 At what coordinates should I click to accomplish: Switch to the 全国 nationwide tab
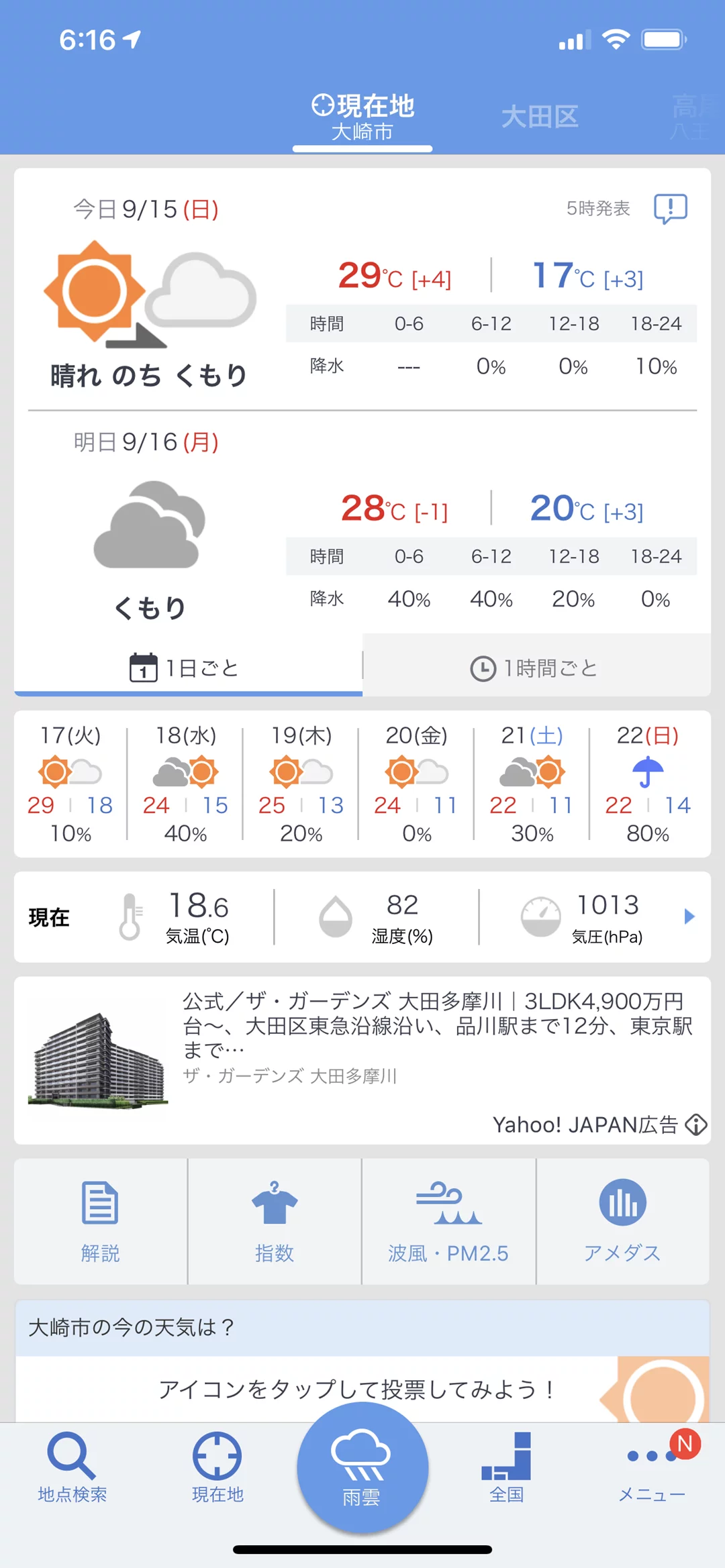pos(507,1467)
